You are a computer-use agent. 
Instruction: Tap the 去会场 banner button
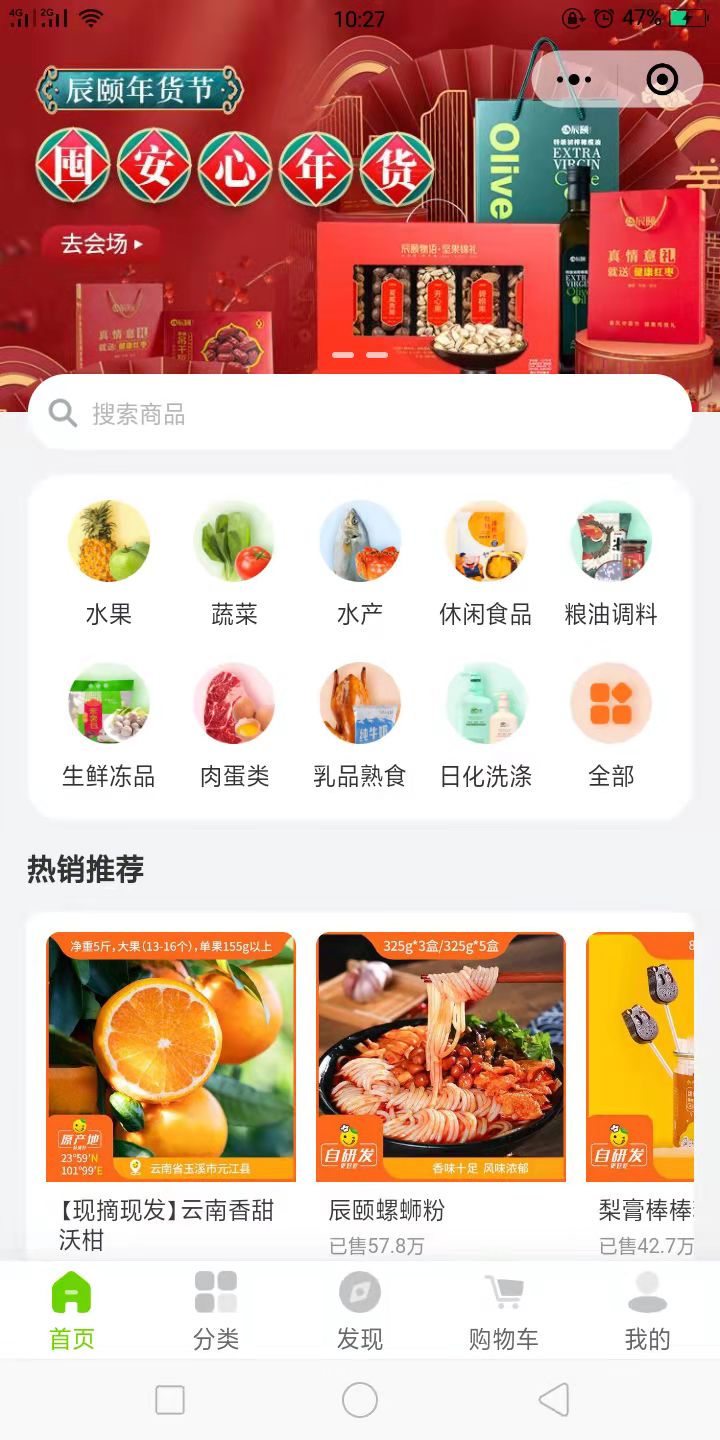click(x=101, y=243)
